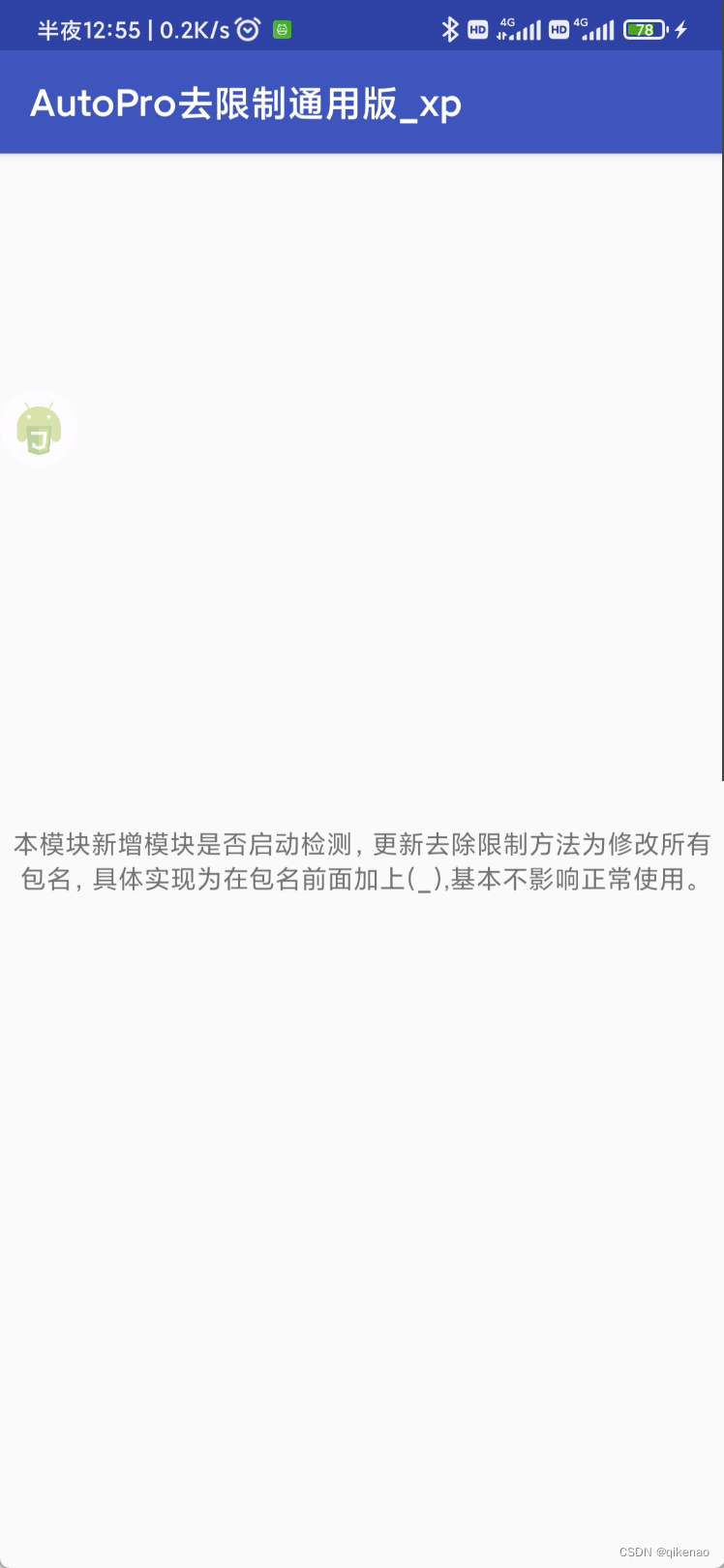Tap the blank content area below the text
The image size is (724, 1568).
[x=362, y=1161]
